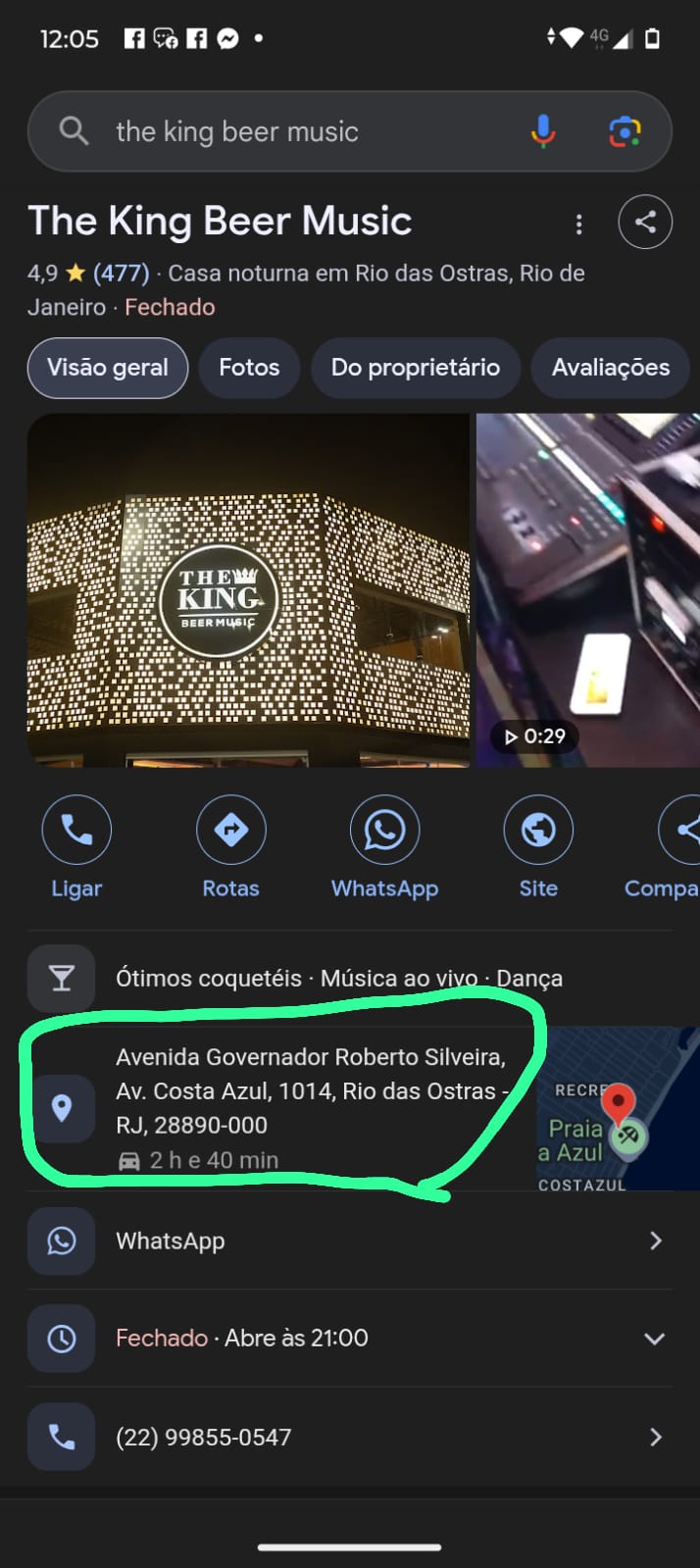Select the Visão geral tab
The image size is (700, 1568).
(x=108, y=368)
